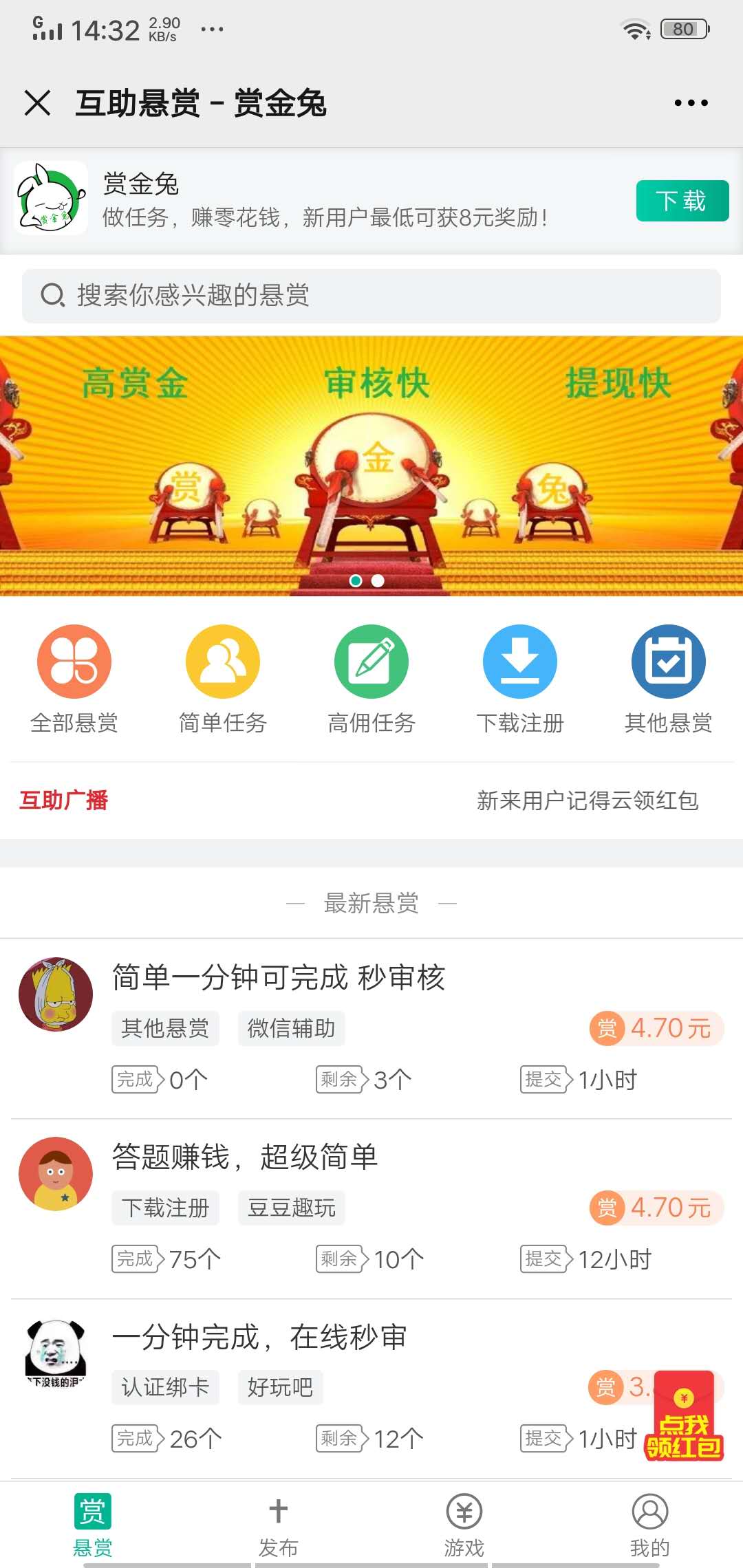This screenshot has width=743, height=1568.
Task: Open the 全部悬赏 category icon
Action: coord(74,660)
